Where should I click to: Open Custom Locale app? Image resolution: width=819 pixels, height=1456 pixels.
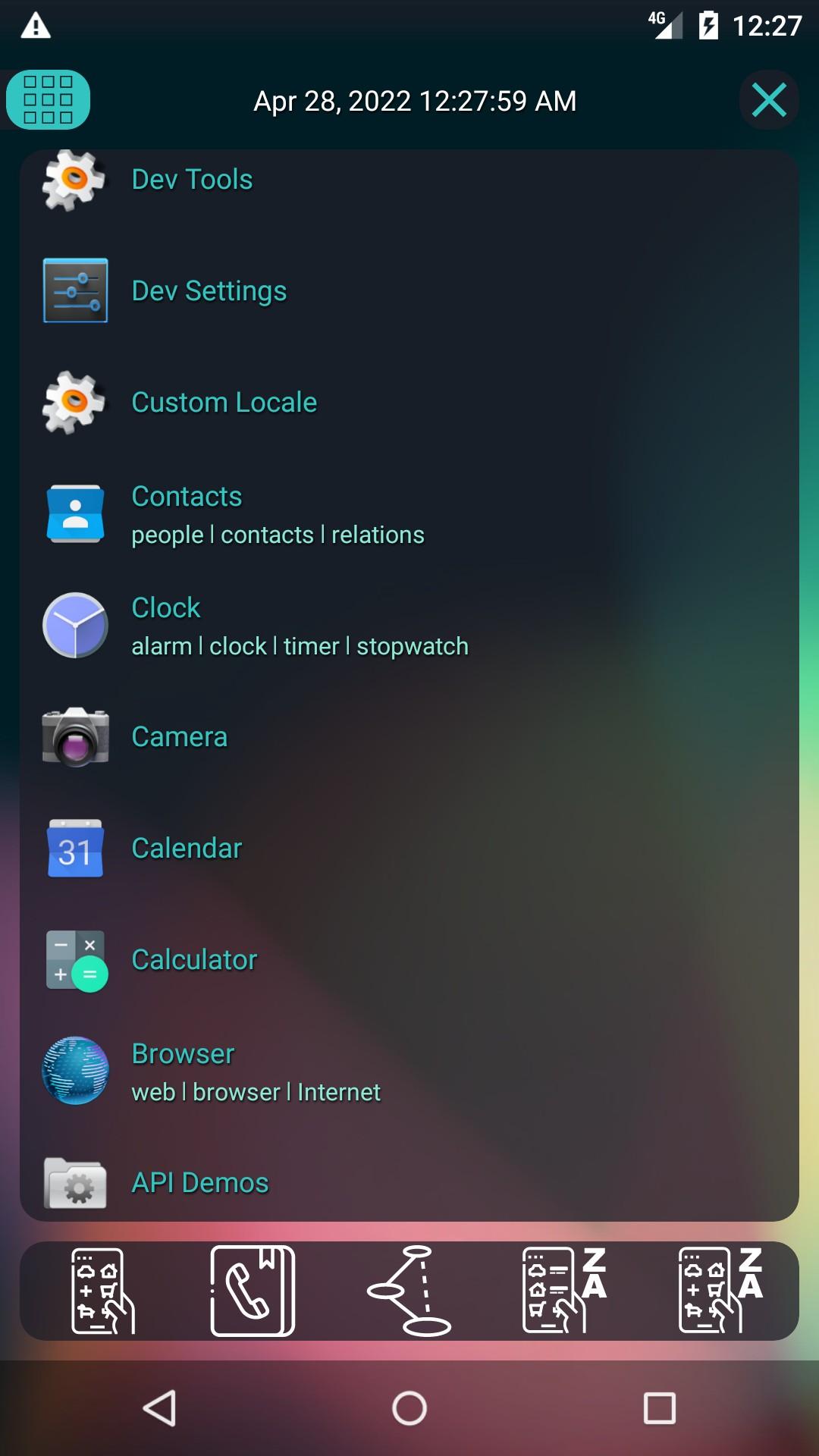224,403
